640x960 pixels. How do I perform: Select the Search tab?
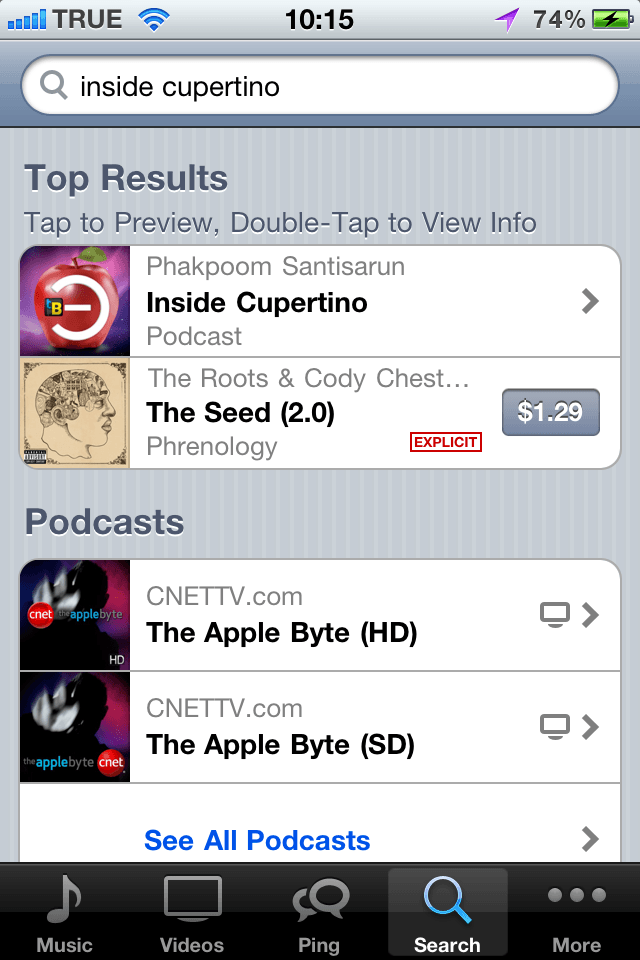coord(447,914)
